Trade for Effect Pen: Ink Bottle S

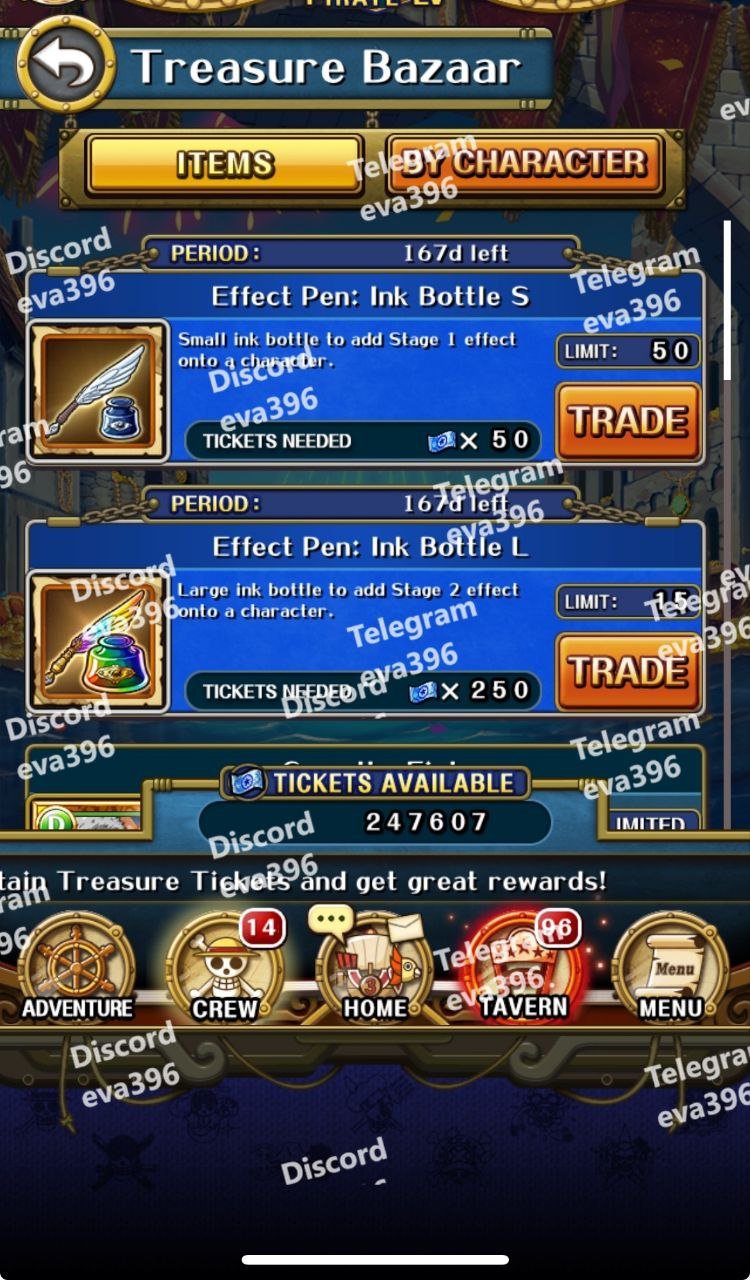pyautogui.click(x=628, y=421)
